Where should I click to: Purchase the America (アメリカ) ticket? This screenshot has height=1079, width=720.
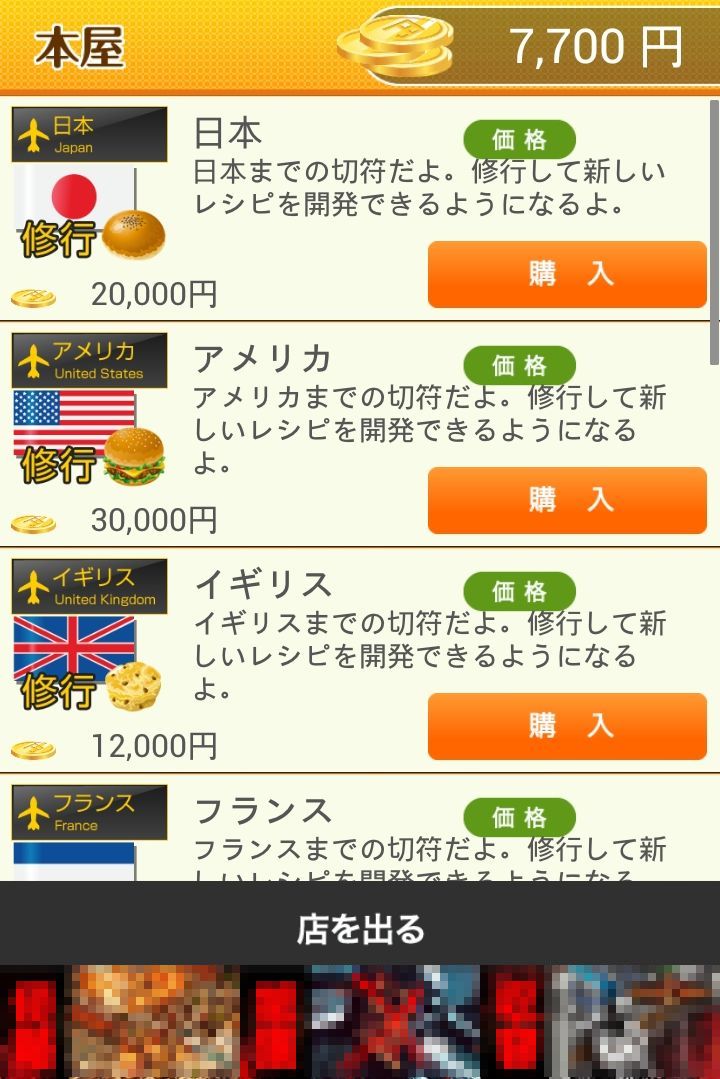567,500
